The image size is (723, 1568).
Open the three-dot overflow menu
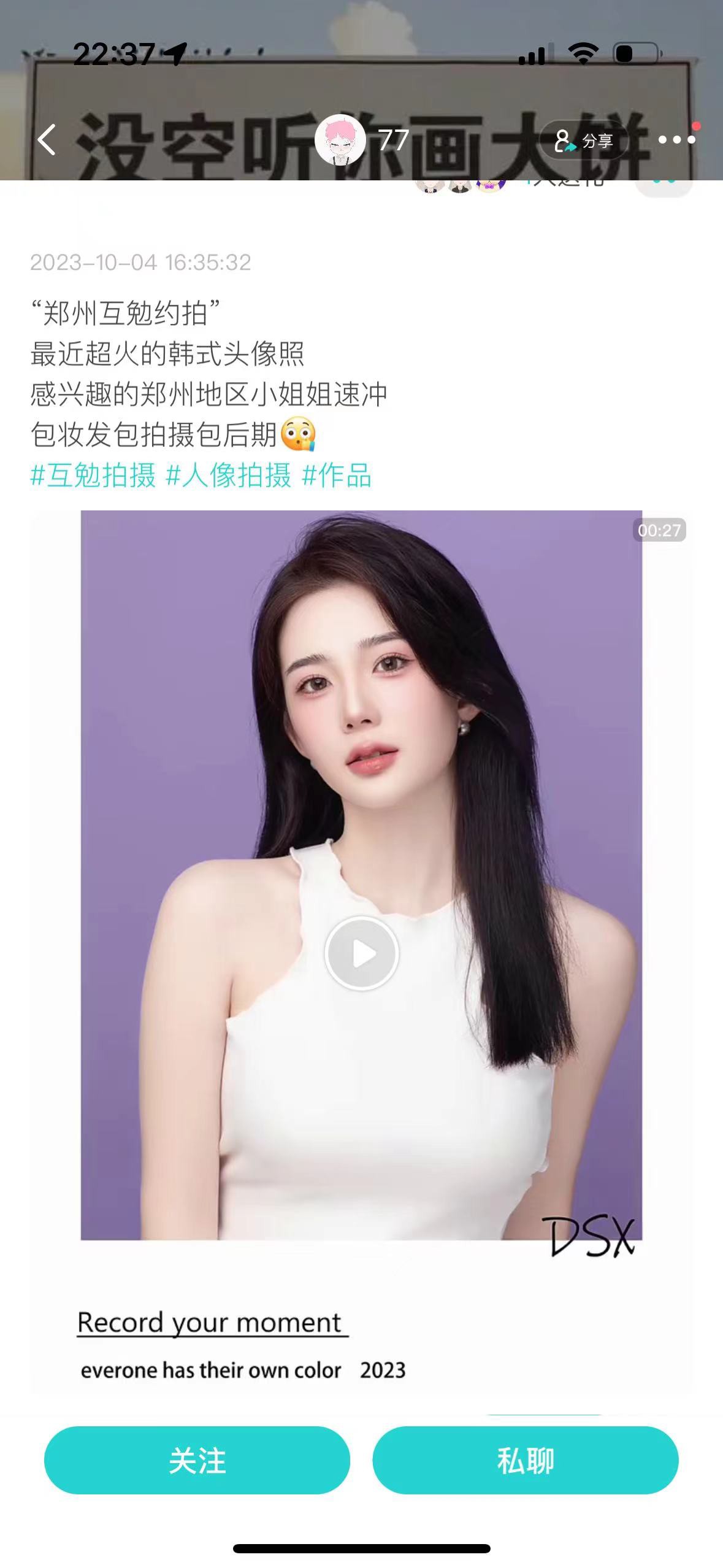[x=676, y=140]
